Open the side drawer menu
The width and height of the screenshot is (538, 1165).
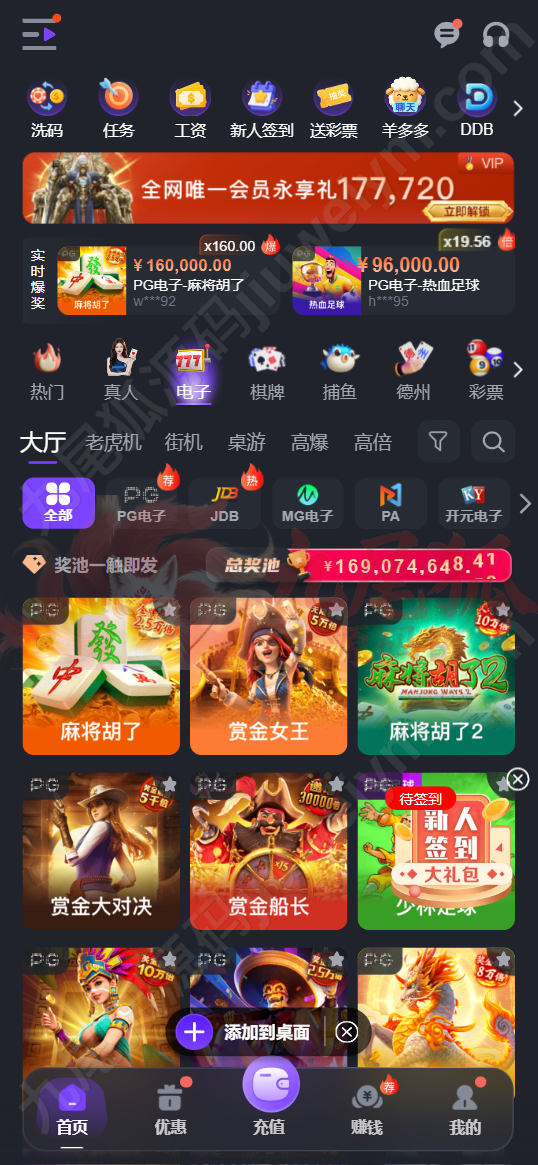click(41, 33)
